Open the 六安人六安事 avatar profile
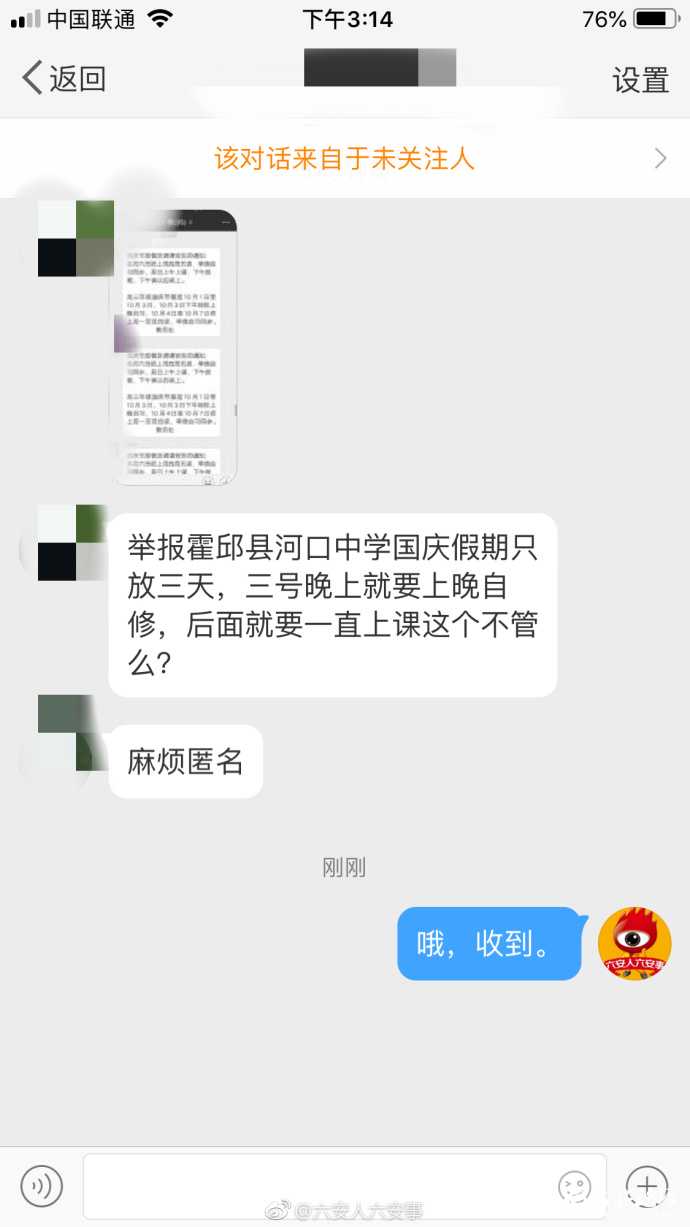 (x=634, y=943)
